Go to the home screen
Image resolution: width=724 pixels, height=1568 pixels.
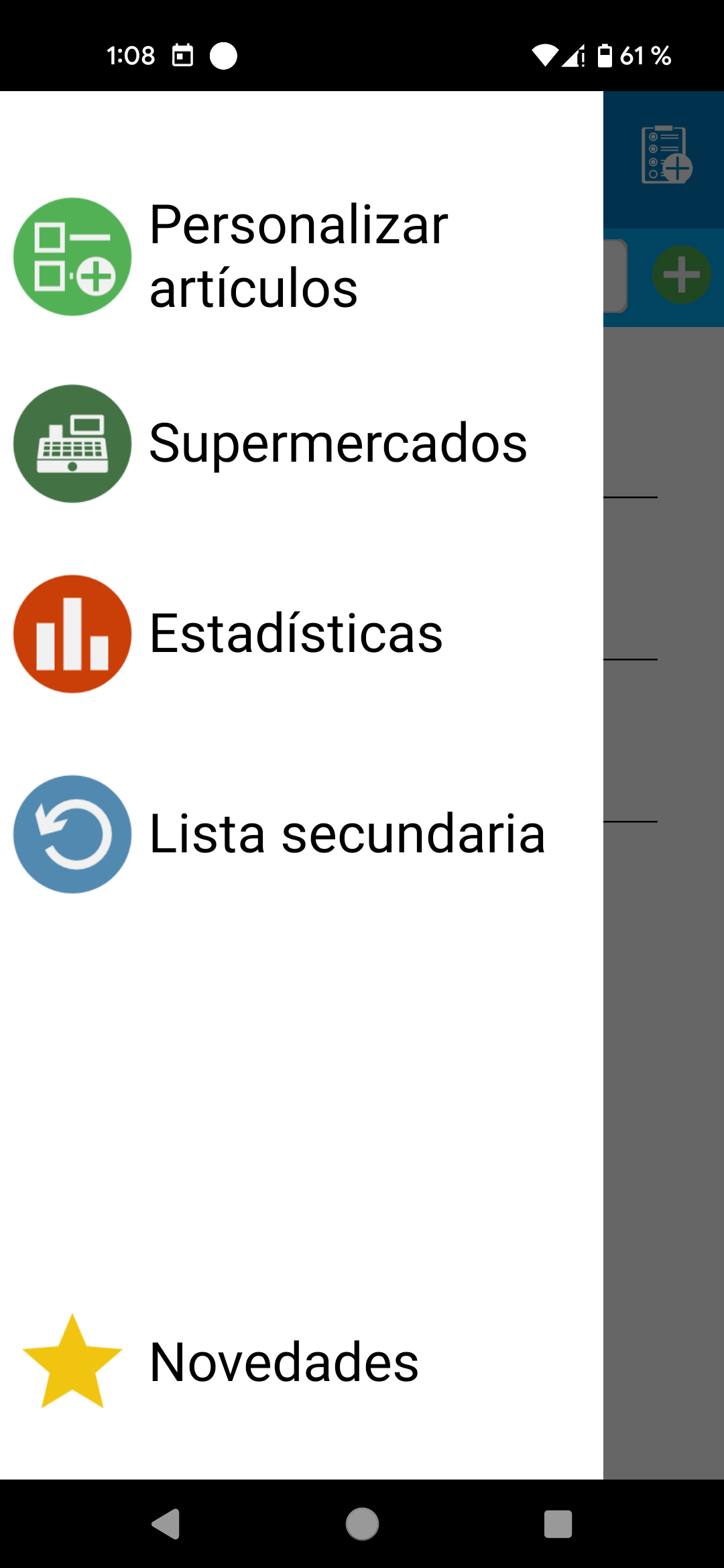[362, 1524]
